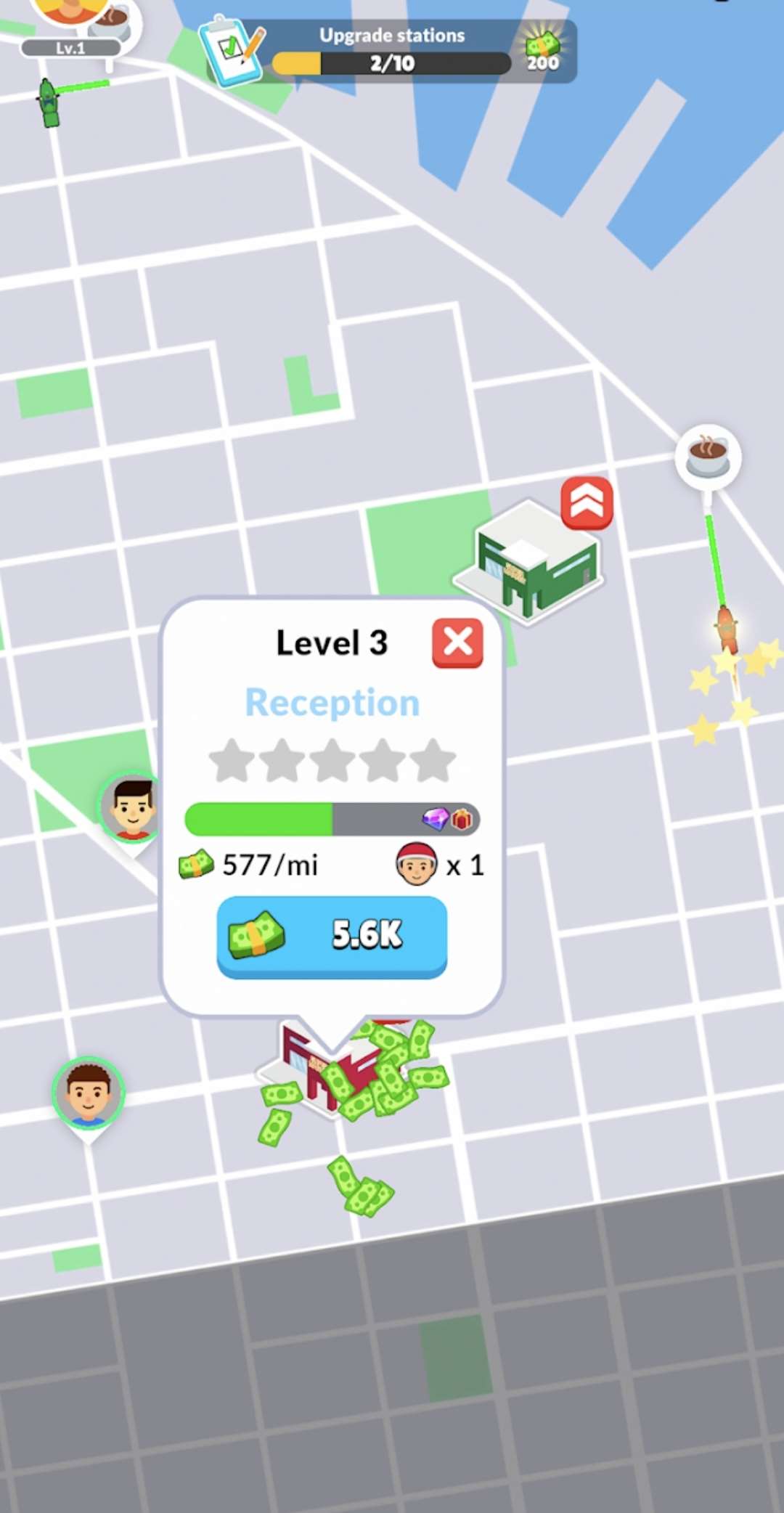
Task: Open the Upgrade stations quest banner
Action: [390, 51]
